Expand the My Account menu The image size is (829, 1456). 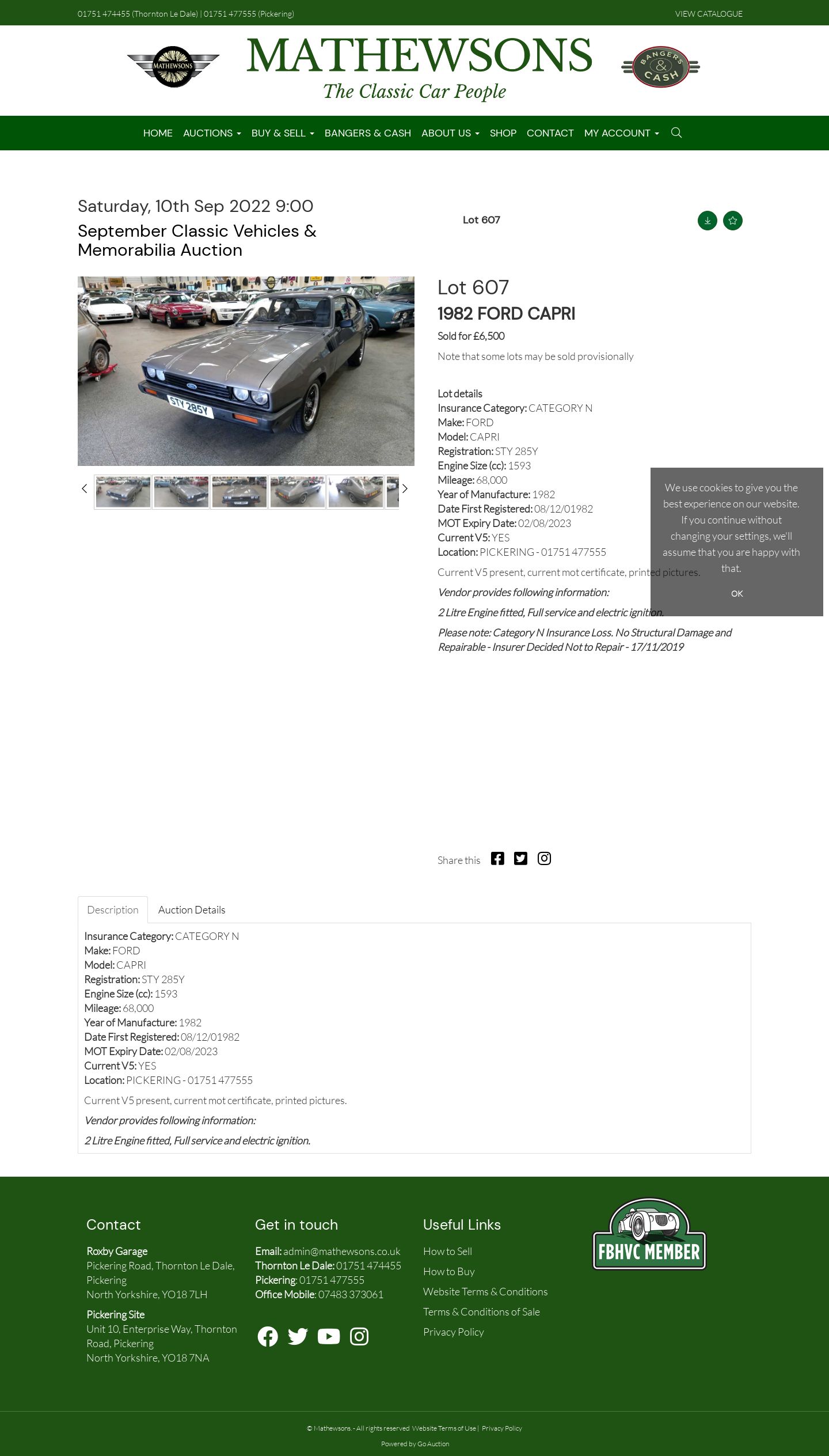click(622, 133)
